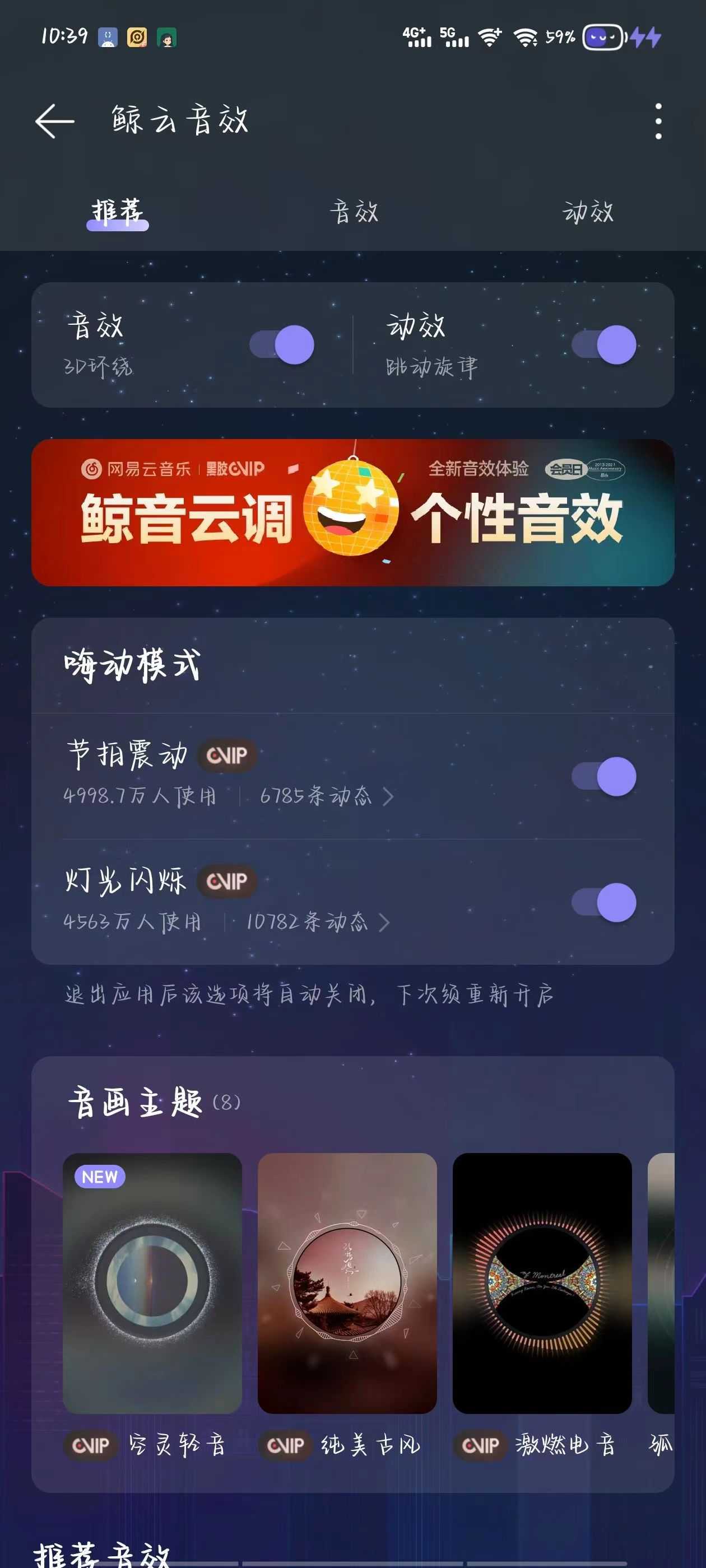Screen dimensions: 706x1568
Task: View 6785条动态 for 节拍震动
Action: (x=327, y=796)
